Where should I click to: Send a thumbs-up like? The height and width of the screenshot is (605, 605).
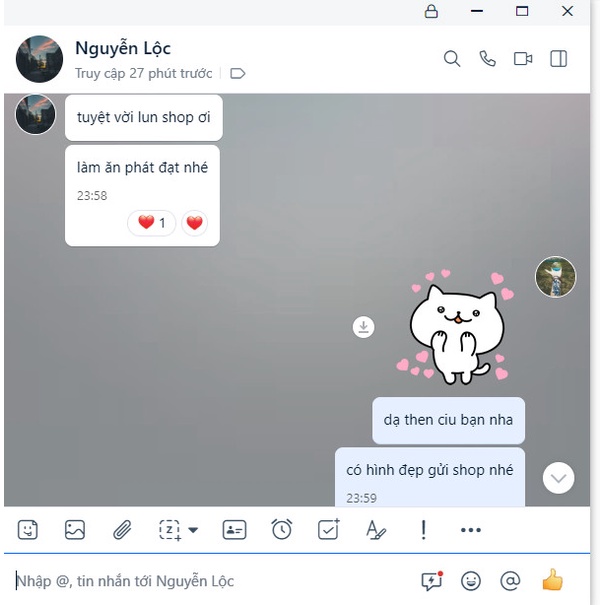pos(553,580)
